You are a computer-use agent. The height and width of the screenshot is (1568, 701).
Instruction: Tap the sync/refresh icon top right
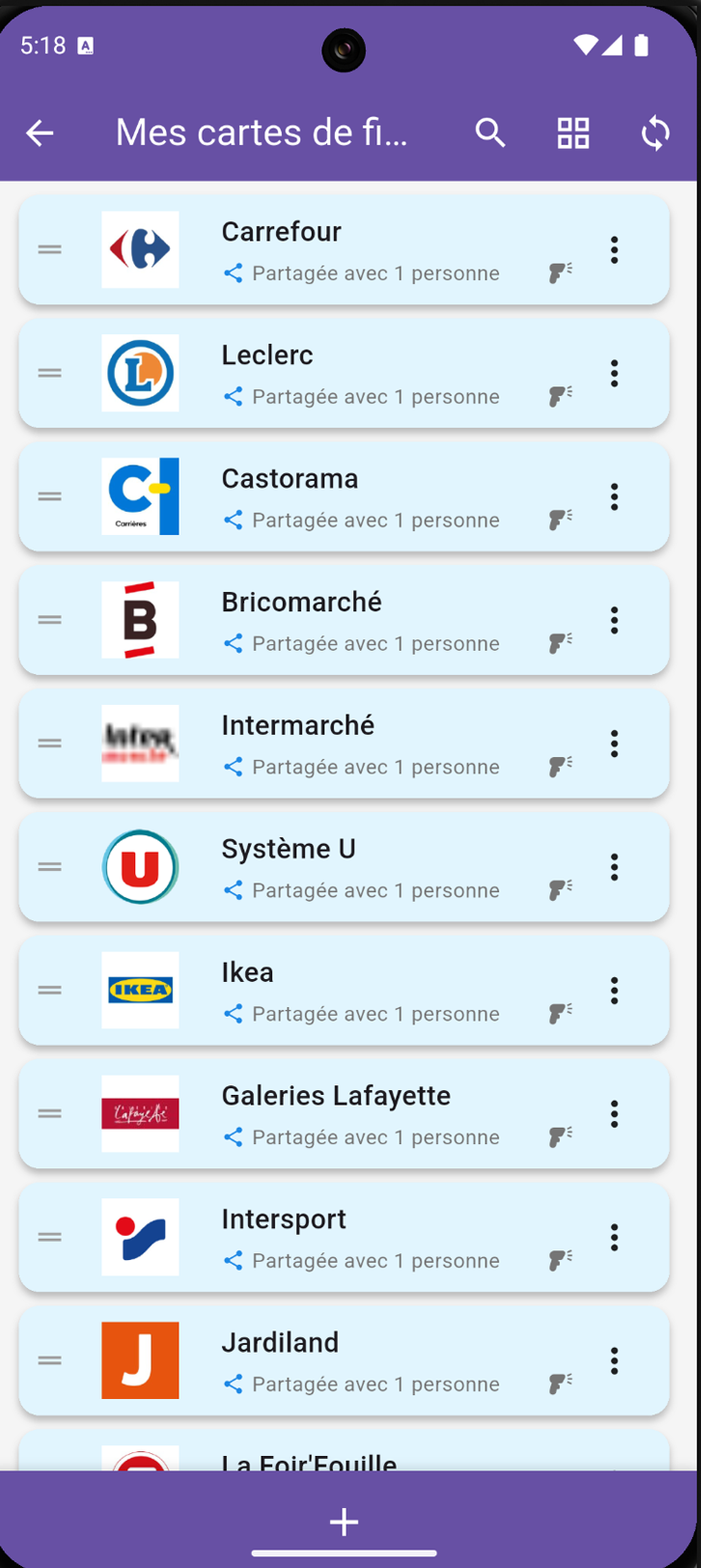(655, 133)
